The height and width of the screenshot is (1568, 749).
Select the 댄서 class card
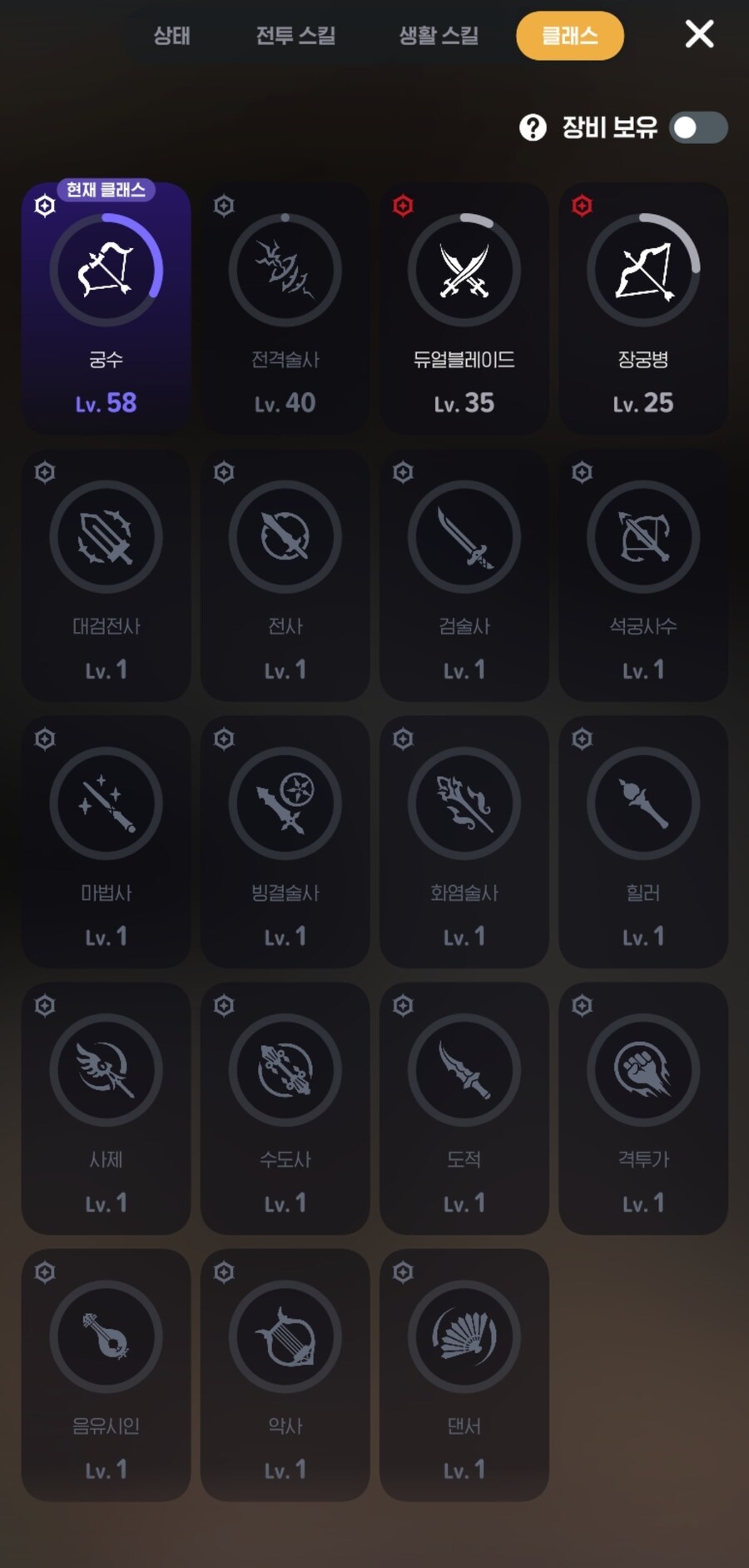pos(464,1374)
